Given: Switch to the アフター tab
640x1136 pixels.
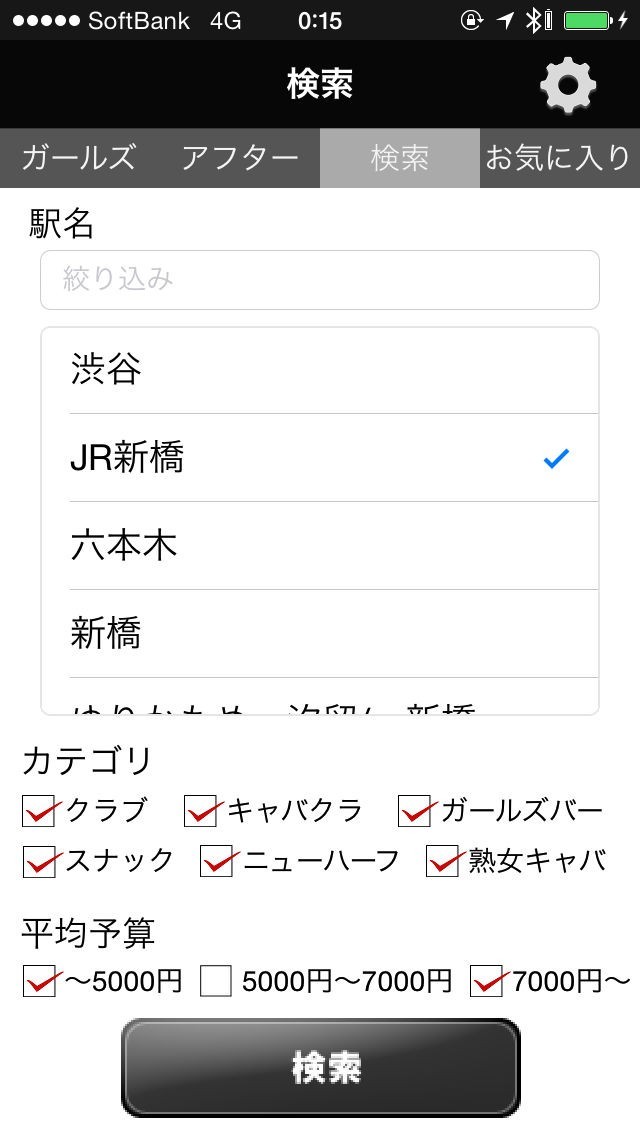Looking at the screenshot, I should (x=240, y=158).
